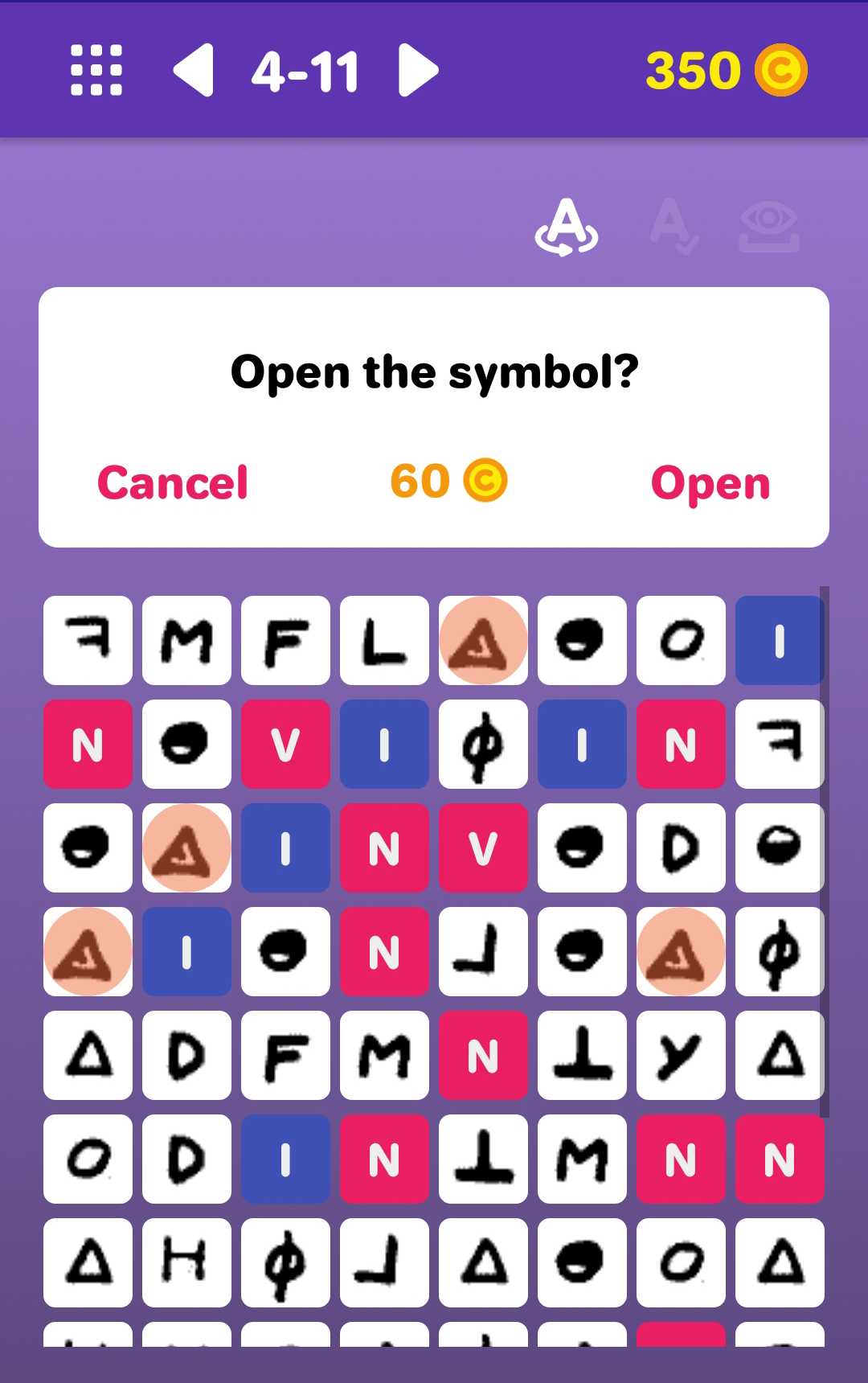Tap the Open the symbol dialog title

tap(434, 371)
